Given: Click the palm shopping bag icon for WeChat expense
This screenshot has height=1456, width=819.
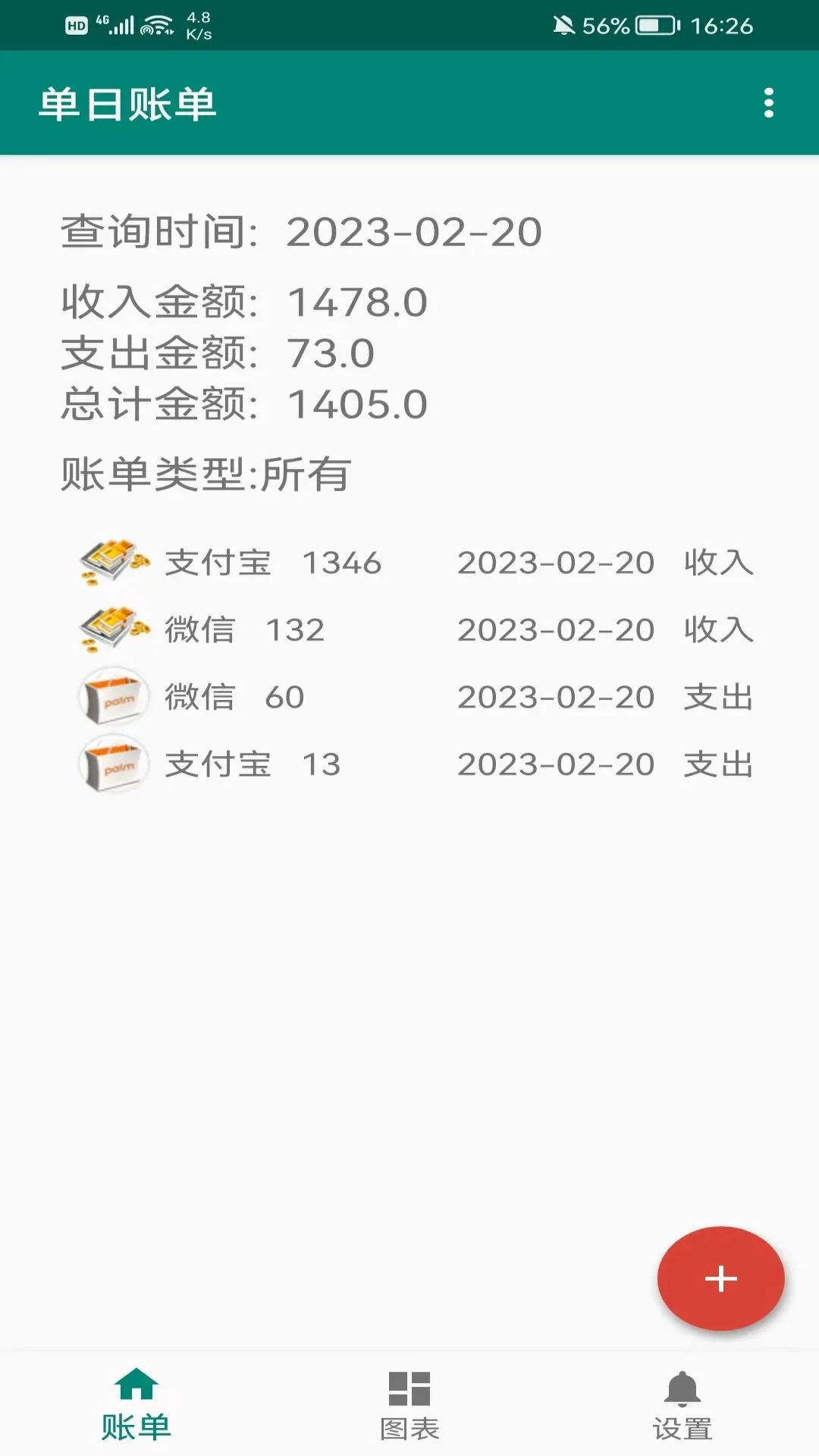Looking at the screenshot, I should pyautogui.click(x=112, y=696).
